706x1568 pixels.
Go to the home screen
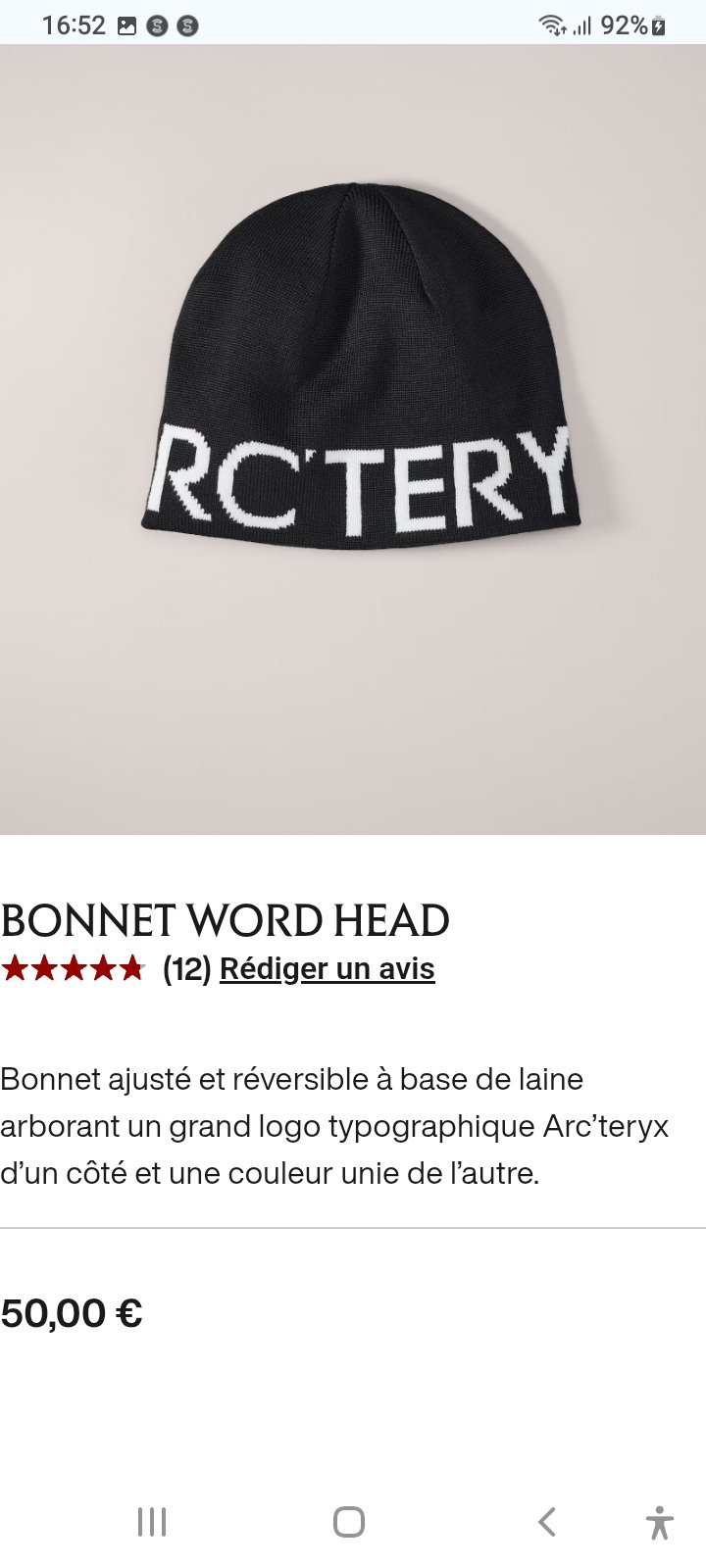(x=349, y=1522)
